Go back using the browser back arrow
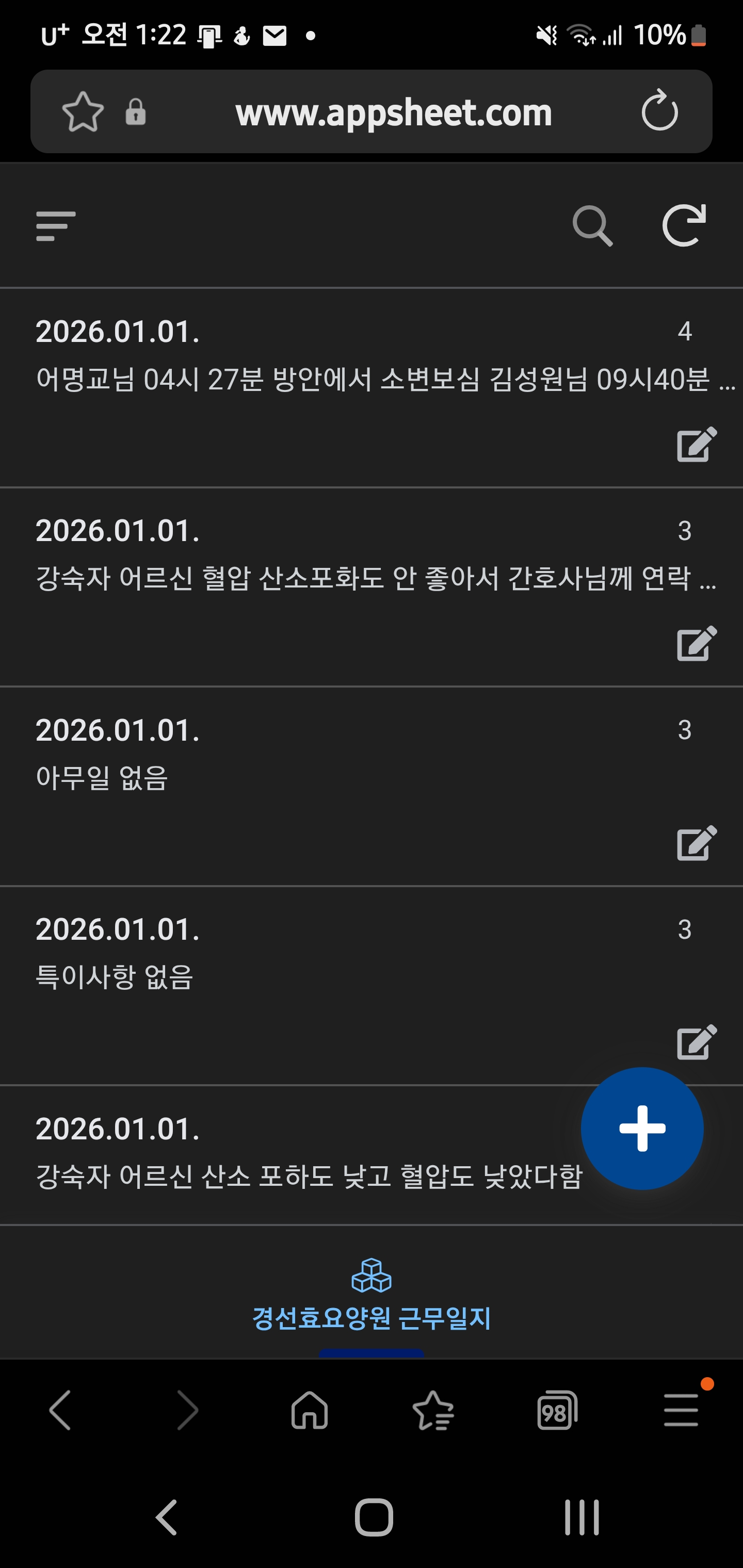 [x=60, y=1412]
